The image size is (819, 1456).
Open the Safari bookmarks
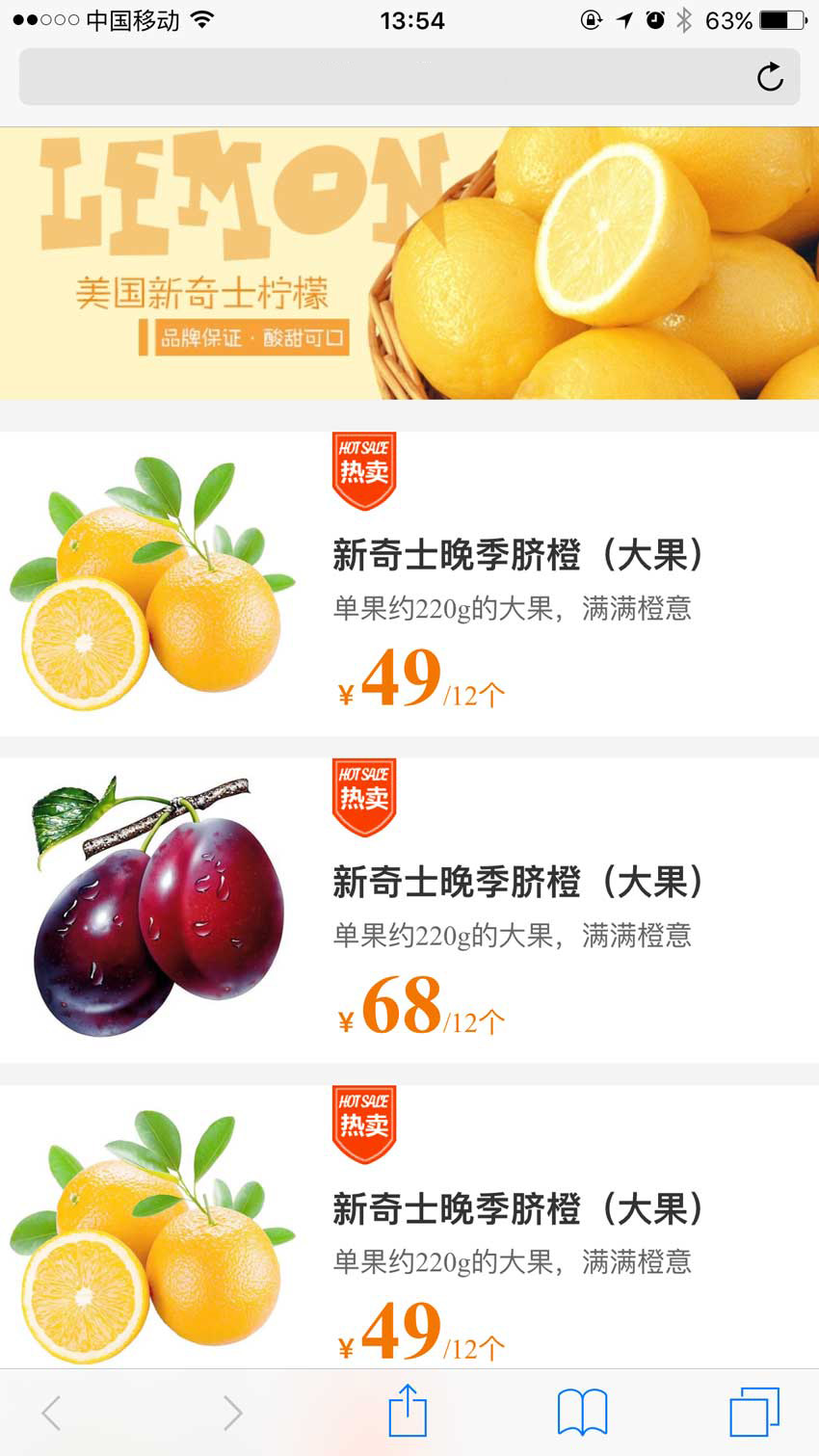(x=582, y=1413)
